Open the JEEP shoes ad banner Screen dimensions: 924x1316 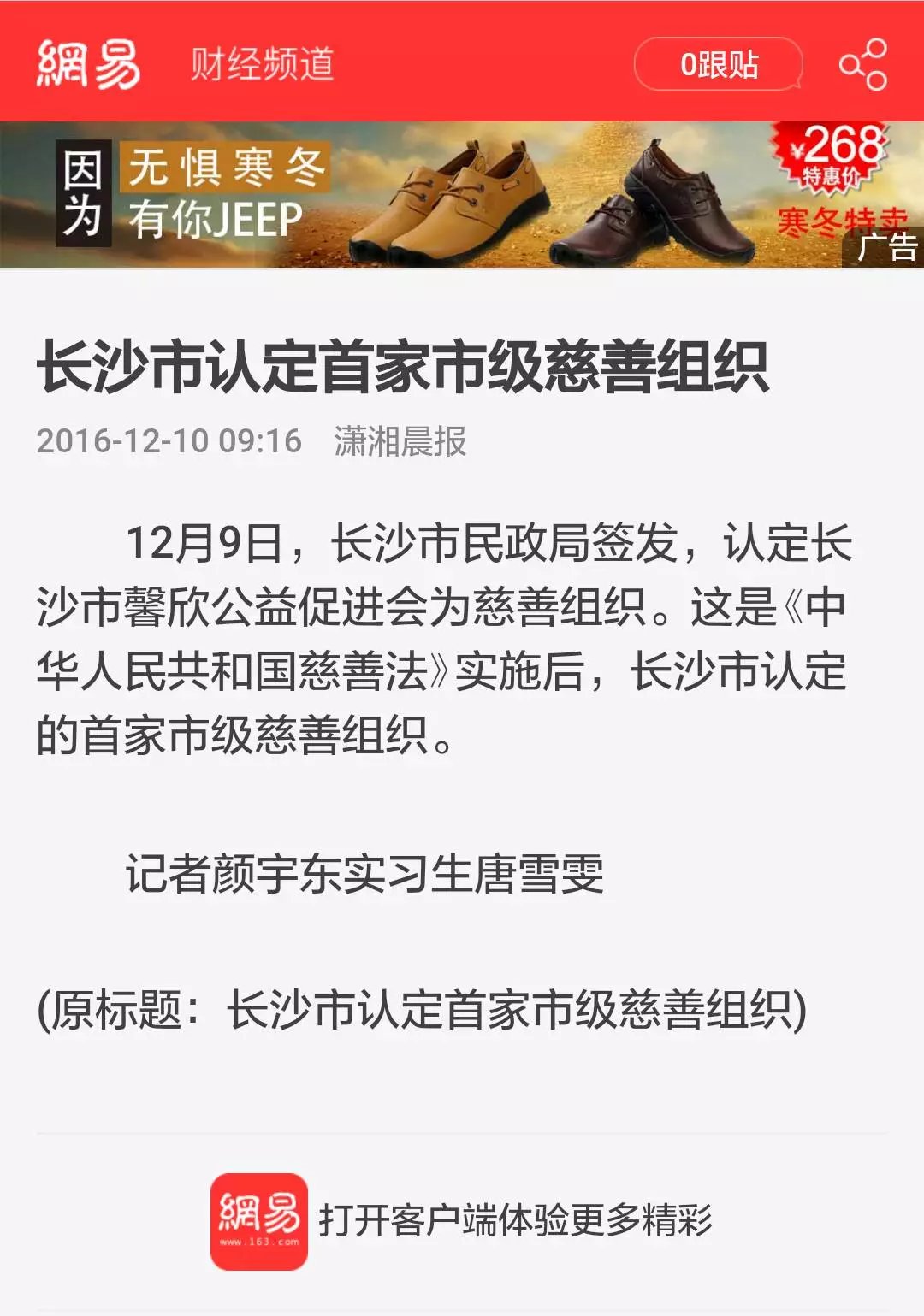point(462,195)
